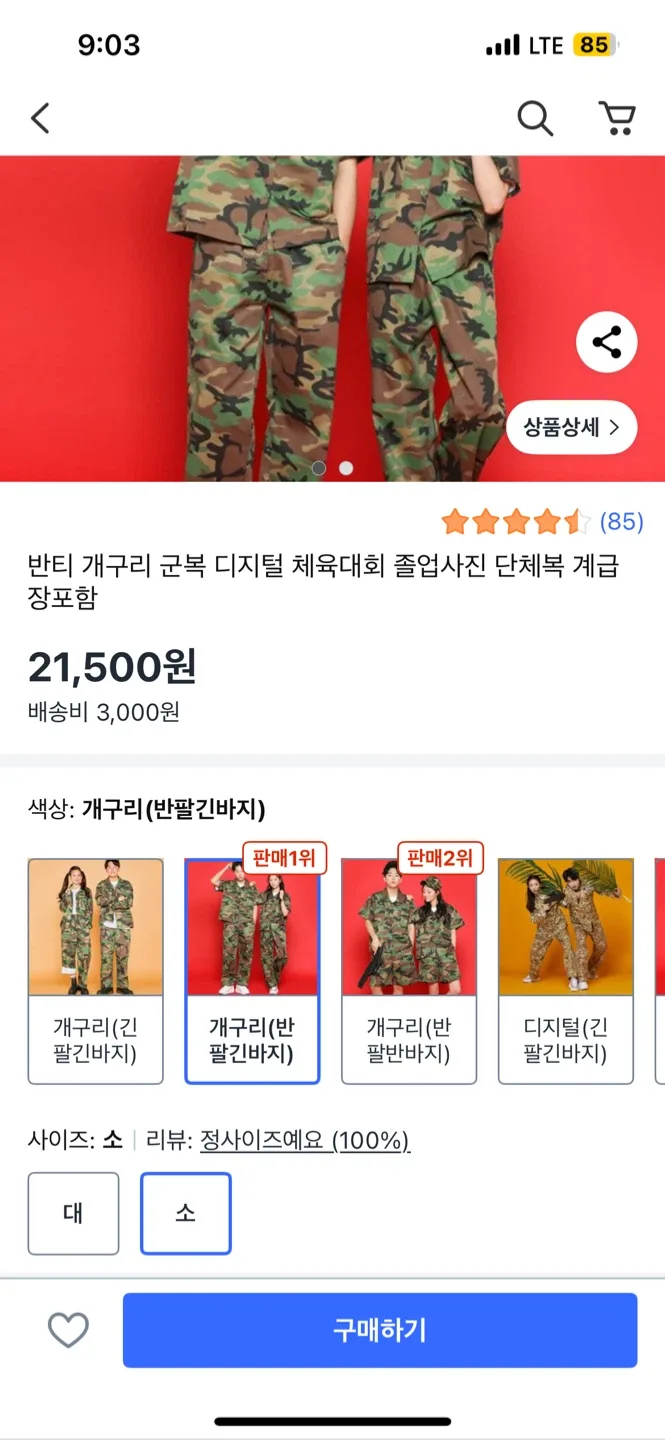Image resolution: width=665 pixels, height=1440 pixels.
Task: Open the search magnifier icon
Action: click(534, 118)
